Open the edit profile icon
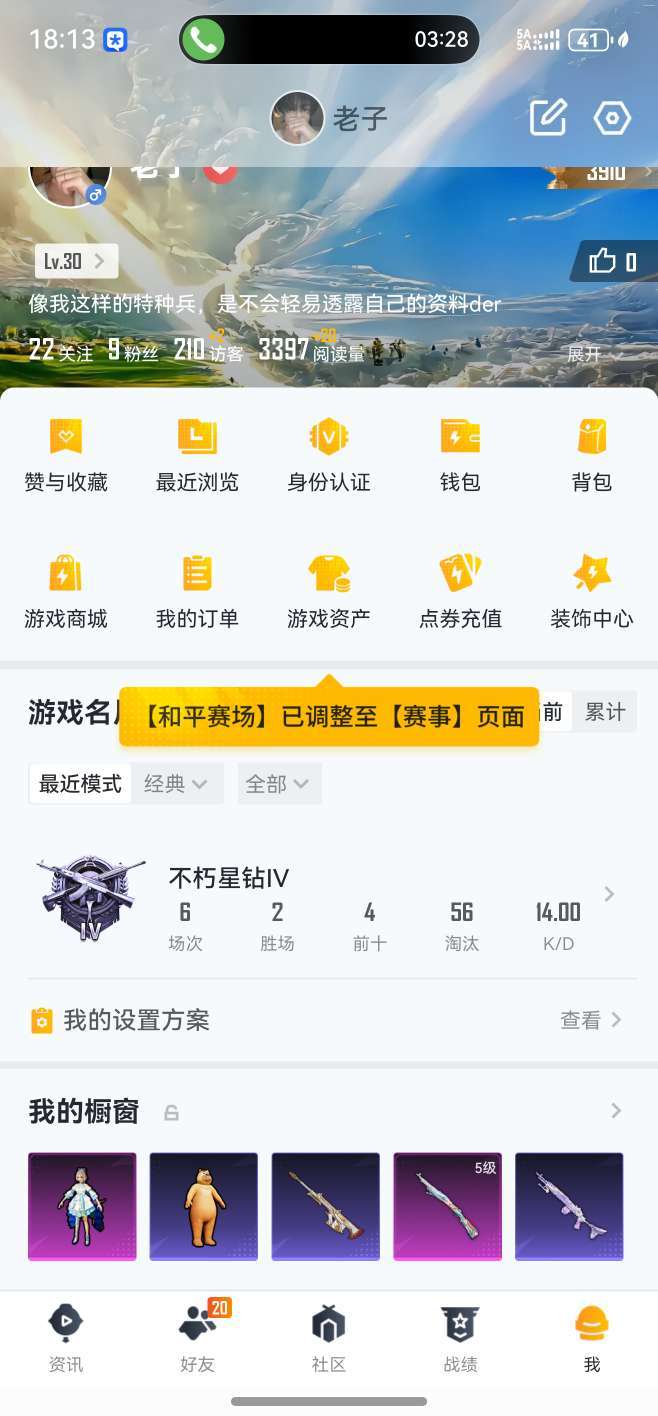This screenshot has width=658, height=1416. pyautogui.click(x=547, y=118)
